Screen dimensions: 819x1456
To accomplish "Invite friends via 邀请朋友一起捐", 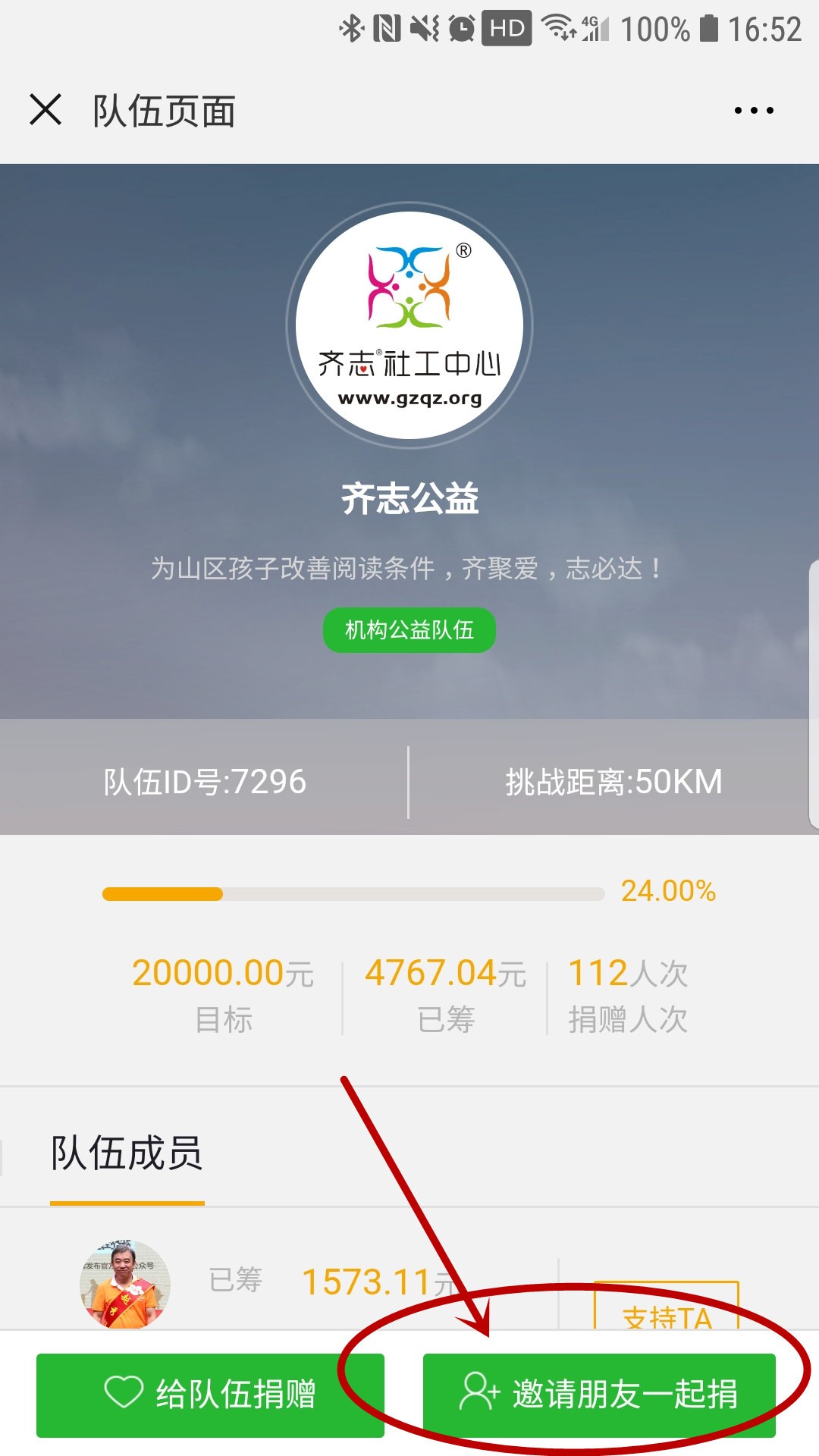I will (599, 1394).
